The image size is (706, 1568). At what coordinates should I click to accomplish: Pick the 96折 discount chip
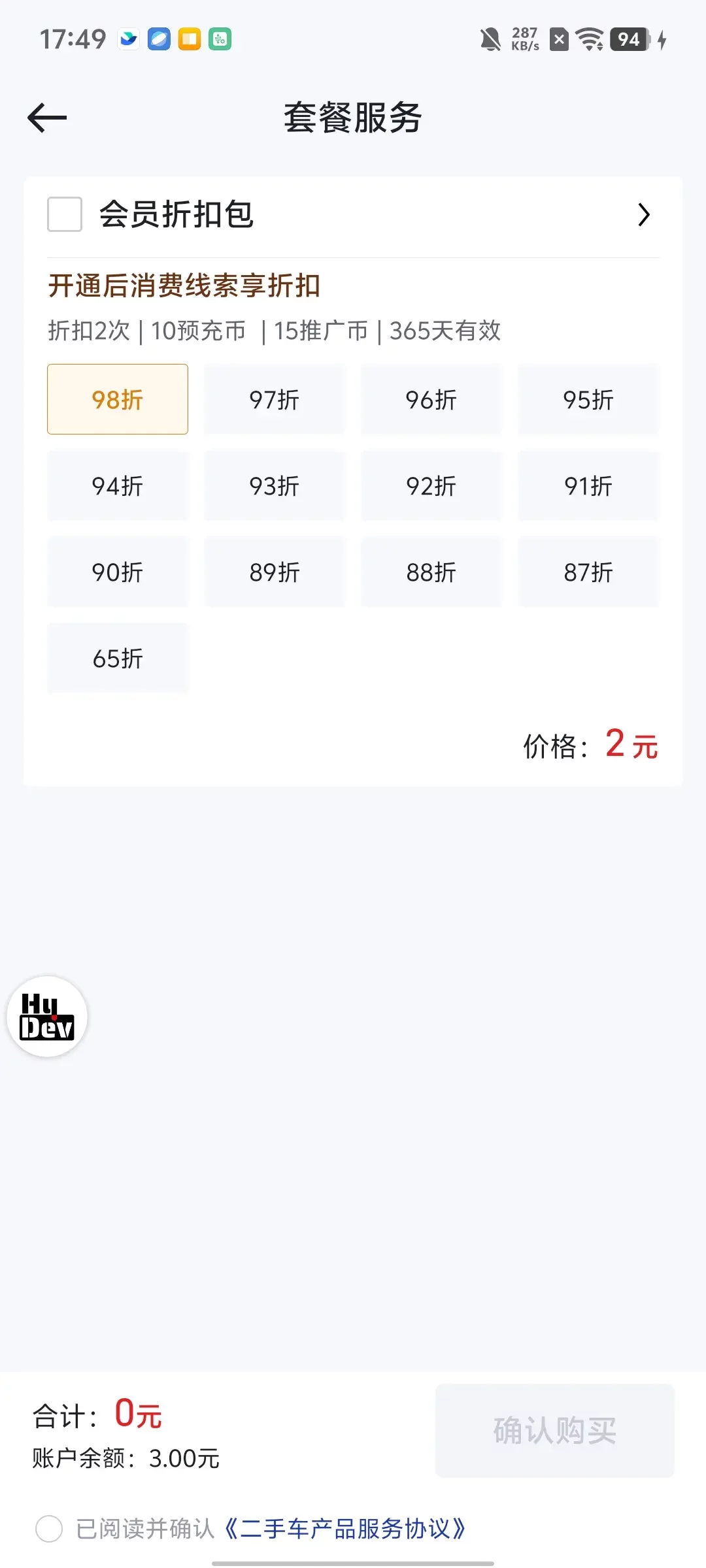coord(431,399)
